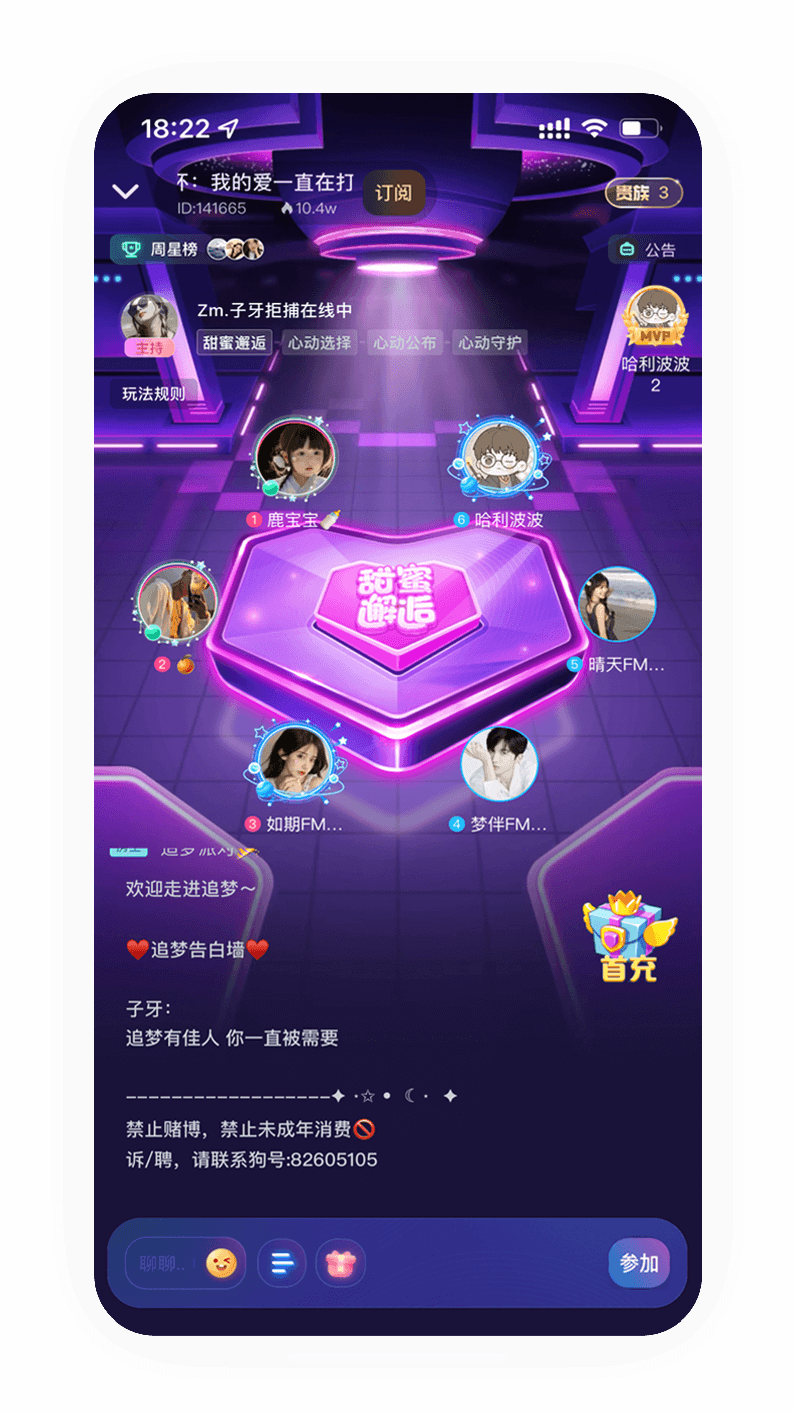Open the emoji picker in chat box
The height and width of the screenshot is (1412, 794).
coord(222,1263)
